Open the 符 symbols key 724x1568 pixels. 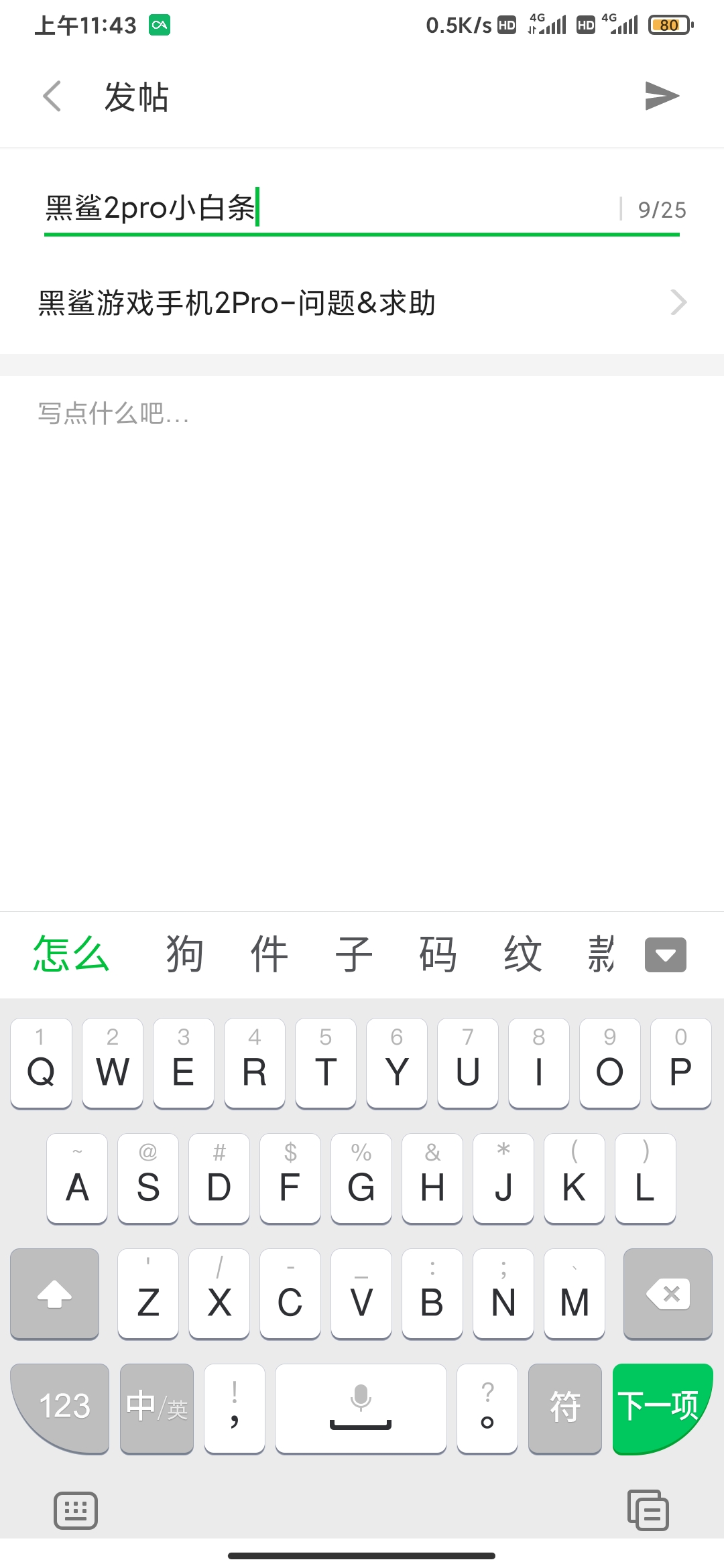[x=564, y=1409]
